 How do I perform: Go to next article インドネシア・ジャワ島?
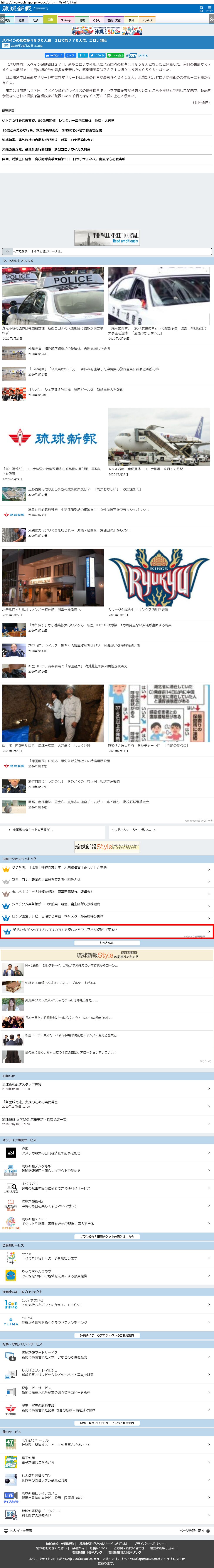click(x=160, y=830)
